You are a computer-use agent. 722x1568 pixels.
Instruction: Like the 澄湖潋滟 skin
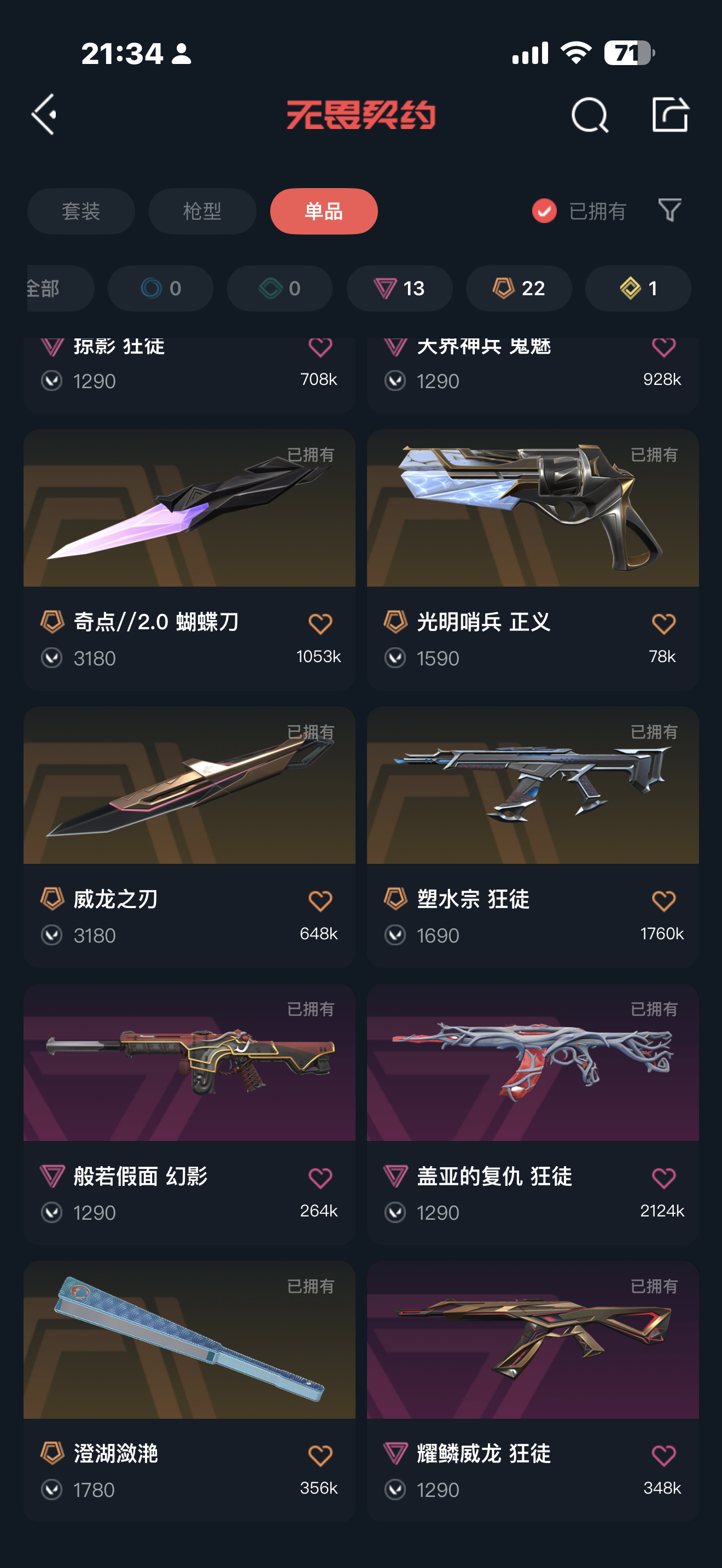[320, 1455]
